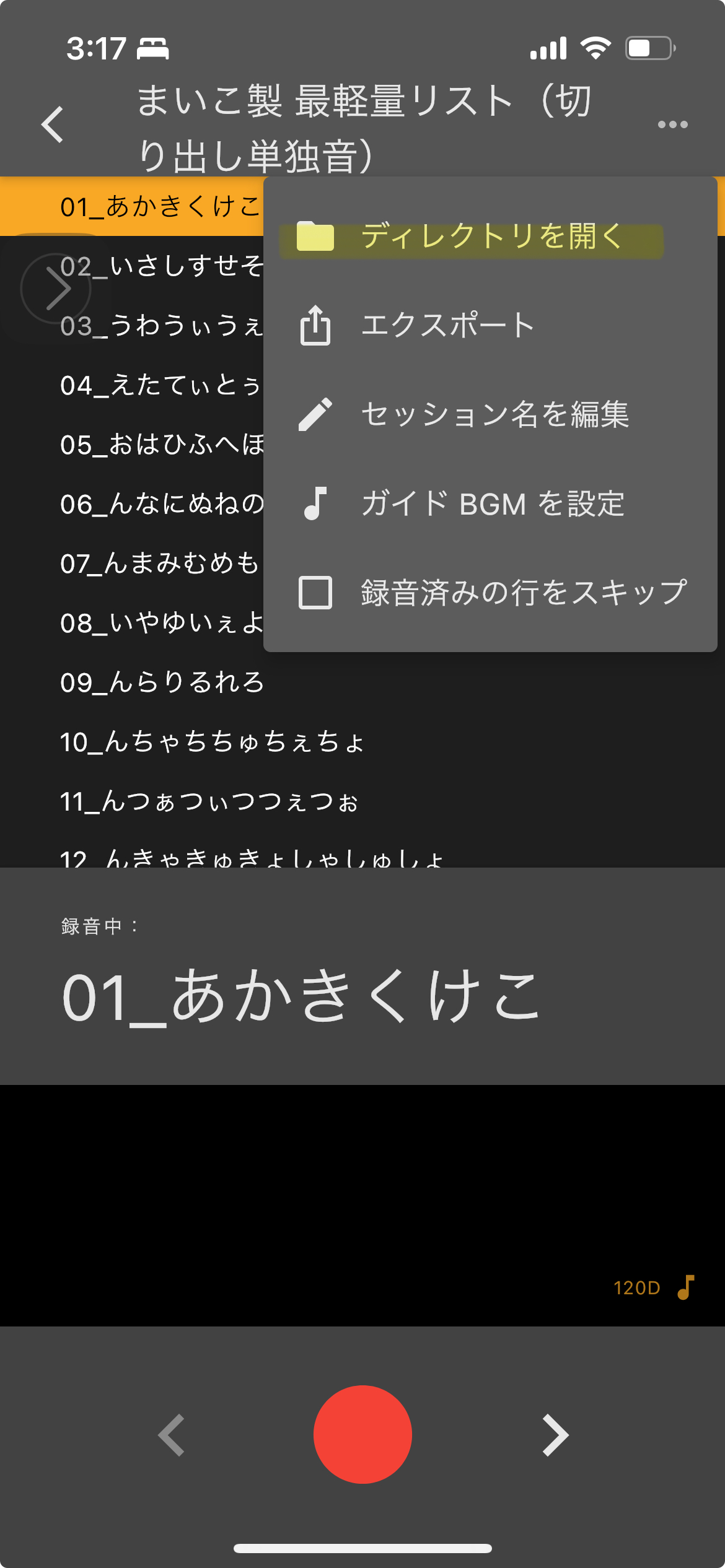The height and width of the screenshot is (1568, 725).
Task: Tap the three-dot overflow menu icon
Action: pyautogui.click(x=673, y=124)
